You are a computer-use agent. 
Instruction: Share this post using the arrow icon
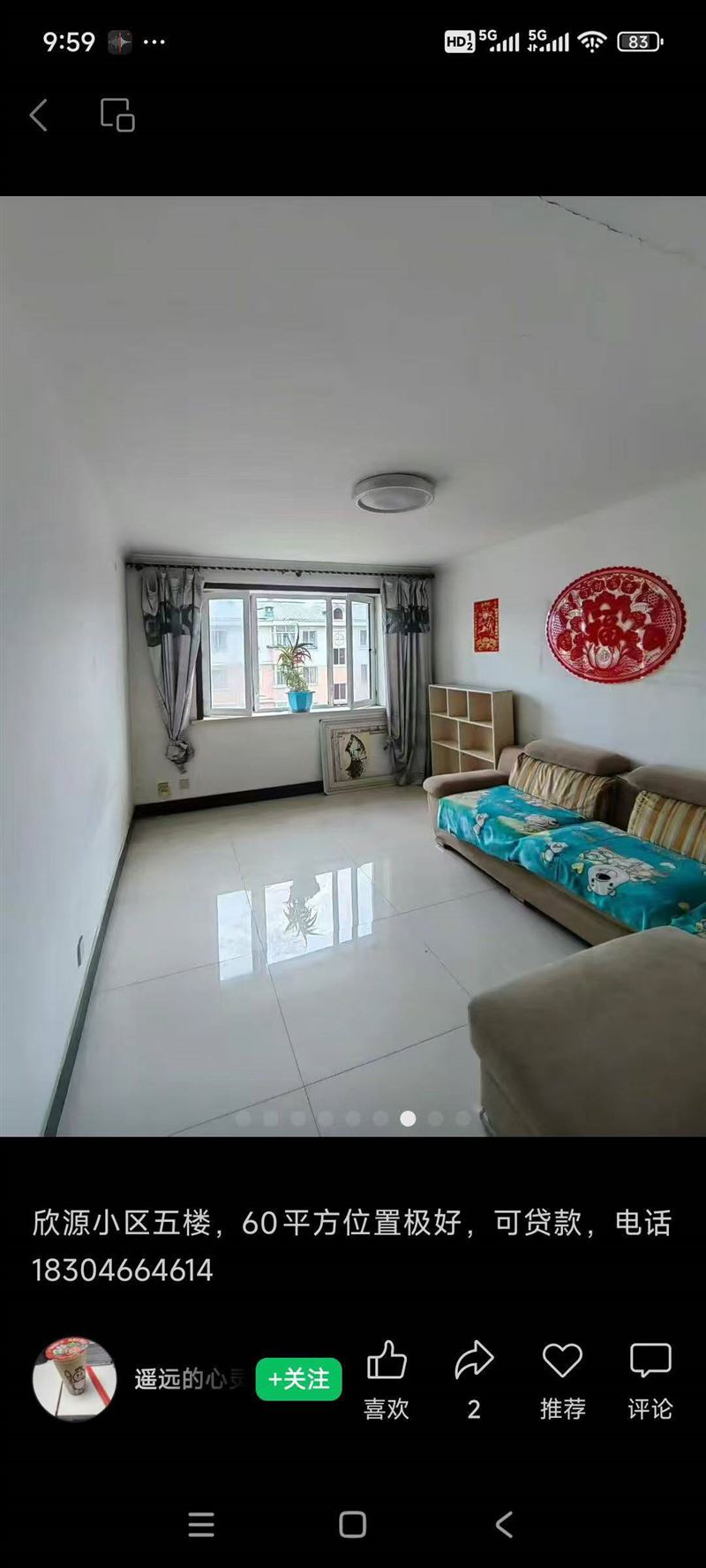coord(474,1380)
